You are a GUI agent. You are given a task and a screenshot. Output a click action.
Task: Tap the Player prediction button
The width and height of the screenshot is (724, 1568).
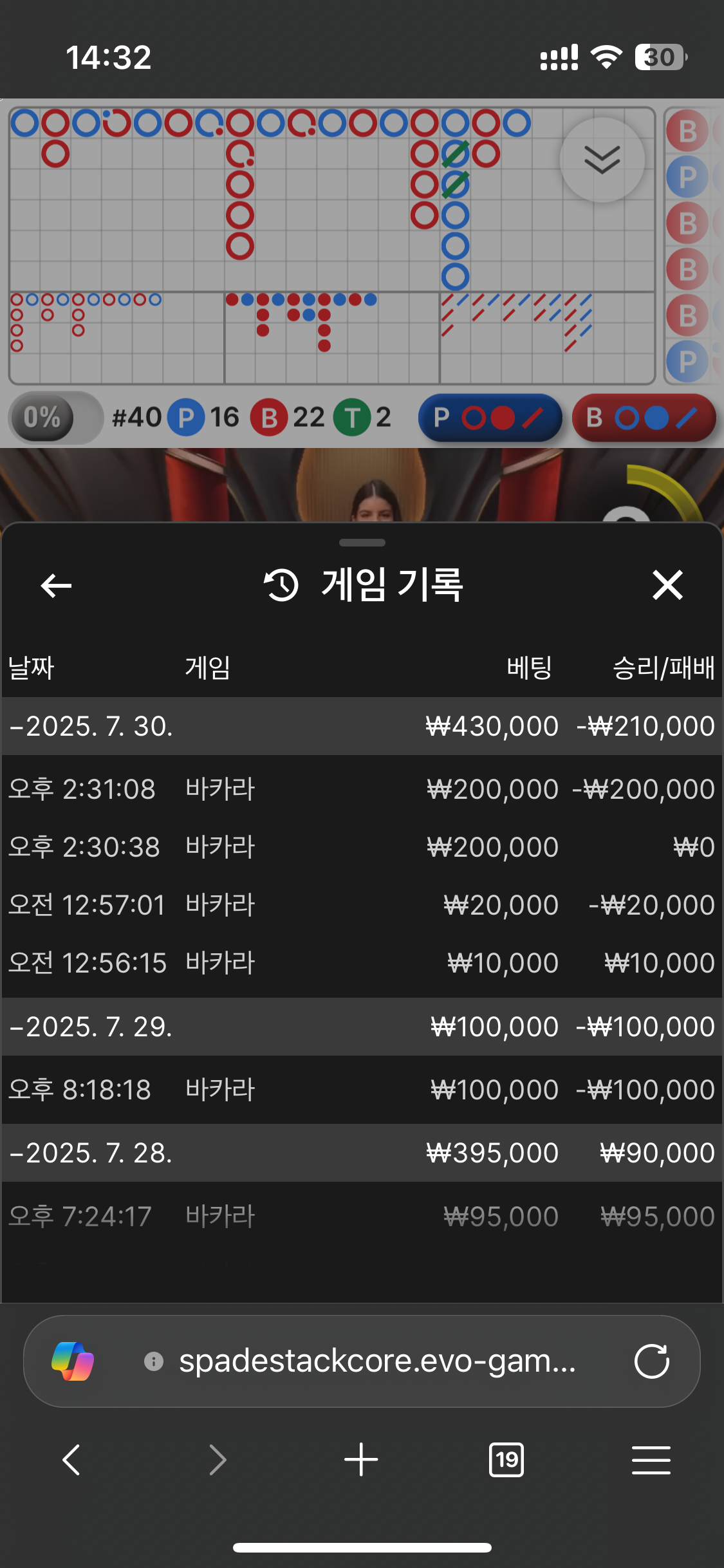(x=490, y=418)
